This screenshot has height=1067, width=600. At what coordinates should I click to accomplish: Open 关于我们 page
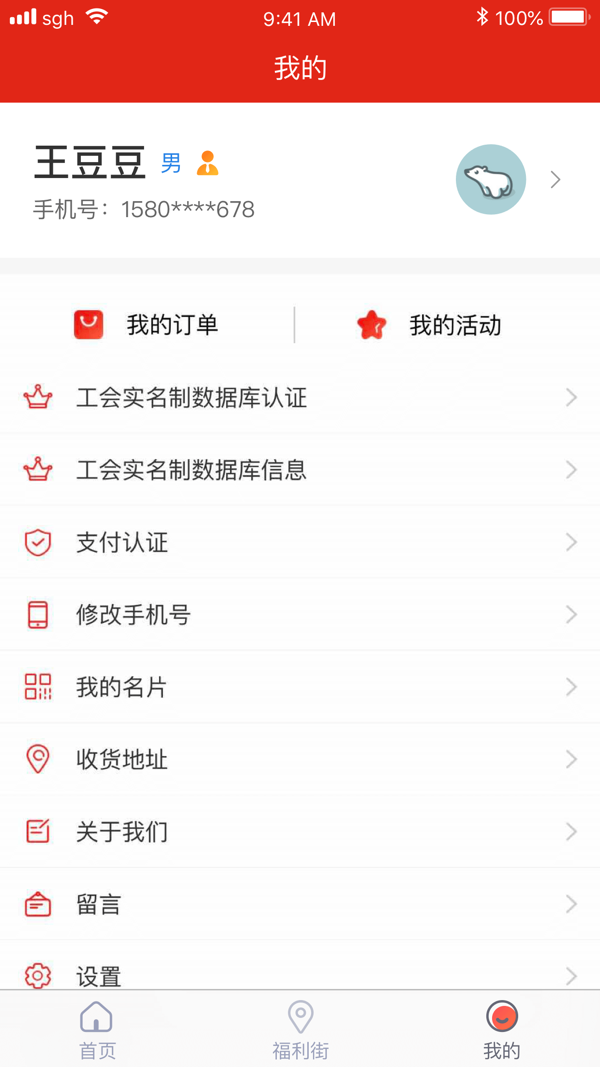point(300,832)
